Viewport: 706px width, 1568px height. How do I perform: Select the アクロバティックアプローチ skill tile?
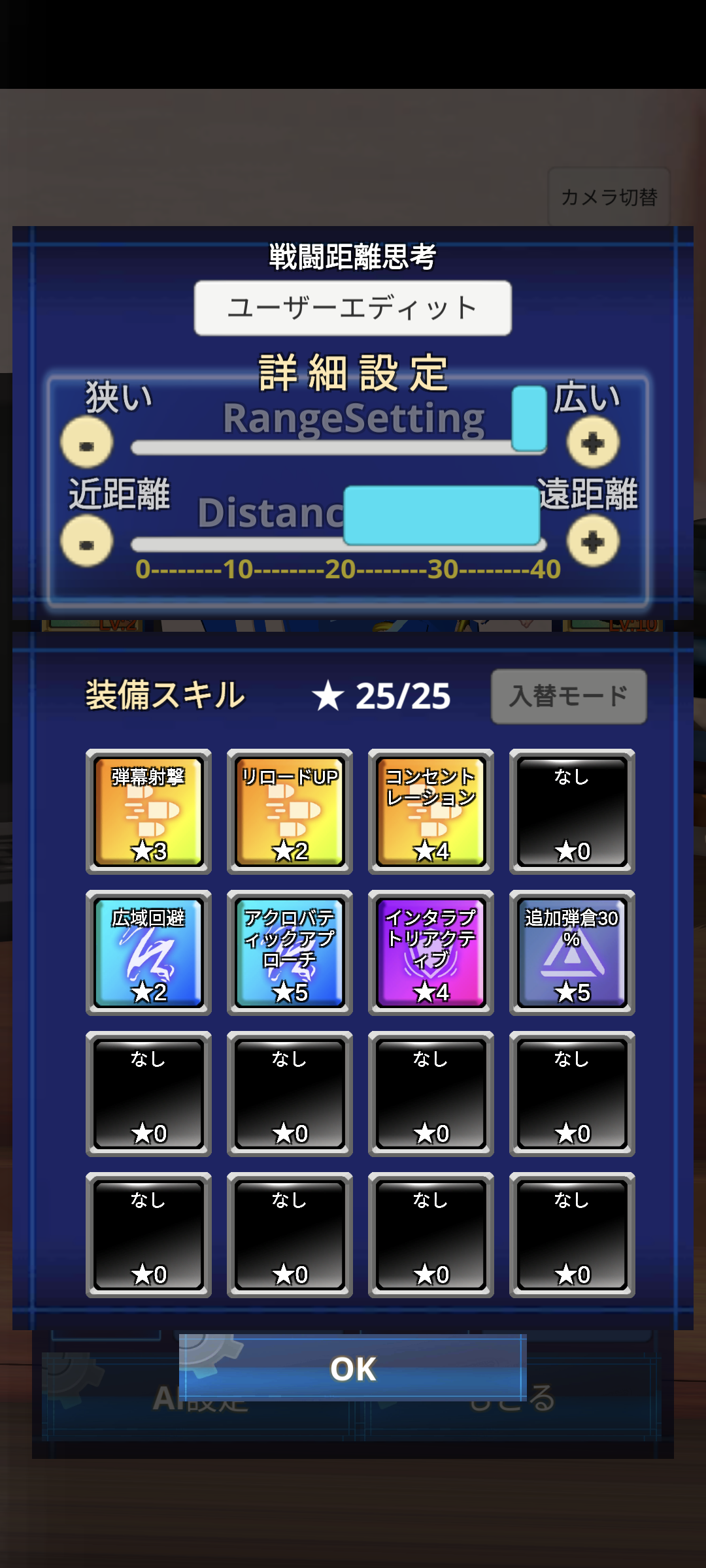point(290,953)
